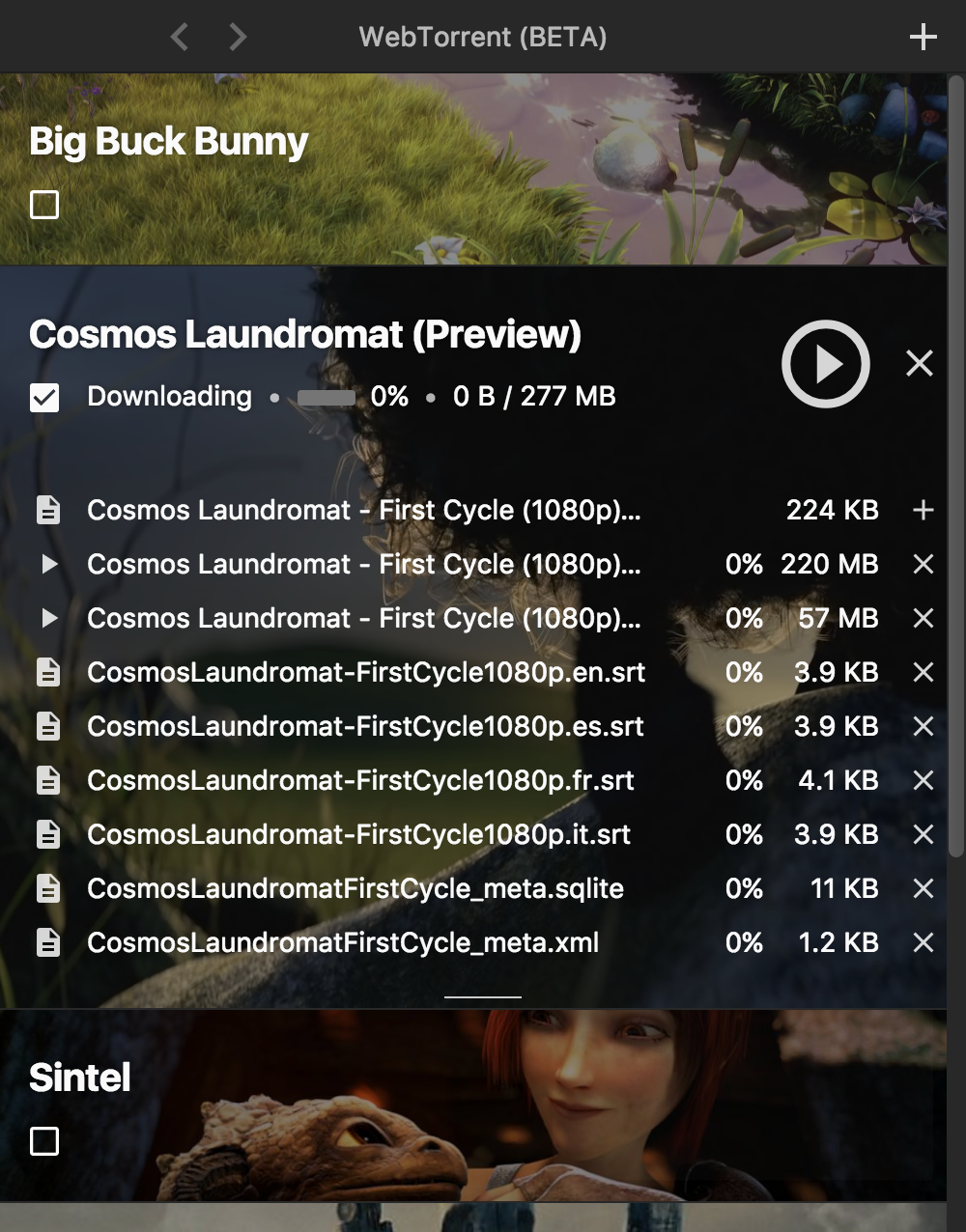The width and height of the screenshot is (966, 1232).
Task: Play the Cosmos Laundromat (Preview) torrent
Action: point(825,364)
